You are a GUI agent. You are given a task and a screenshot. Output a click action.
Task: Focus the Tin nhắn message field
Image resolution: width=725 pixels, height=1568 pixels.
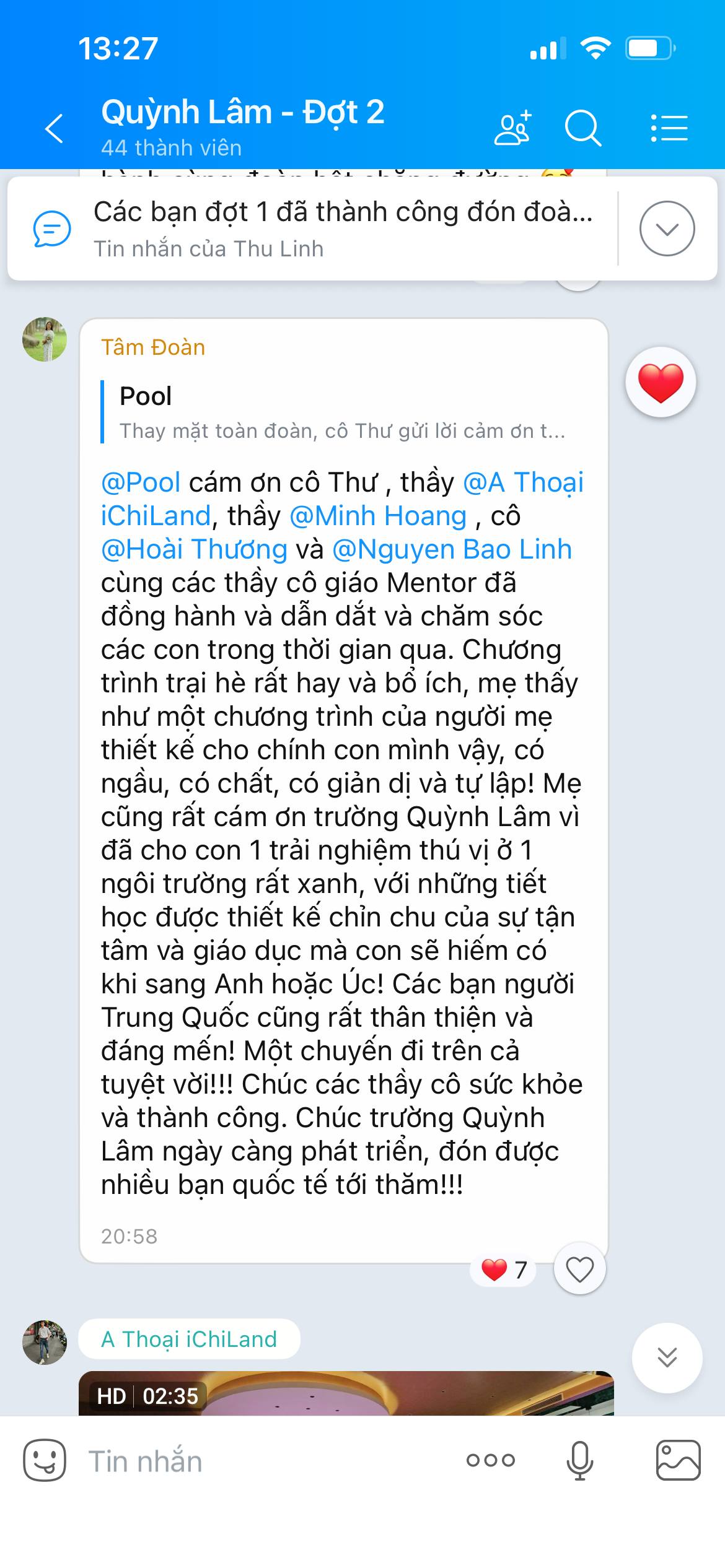[x=266, y=1461]
